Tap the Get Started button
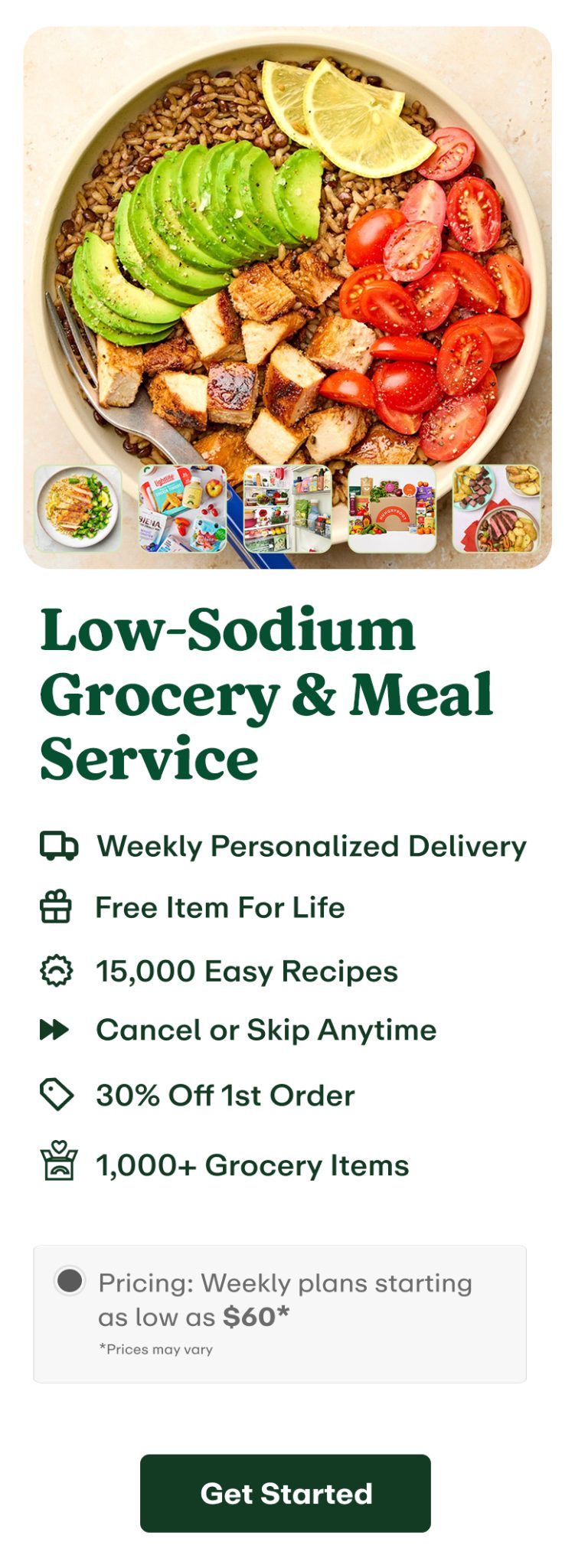The height and width of the screenshot is (1568, 575). pos(285,1492)
